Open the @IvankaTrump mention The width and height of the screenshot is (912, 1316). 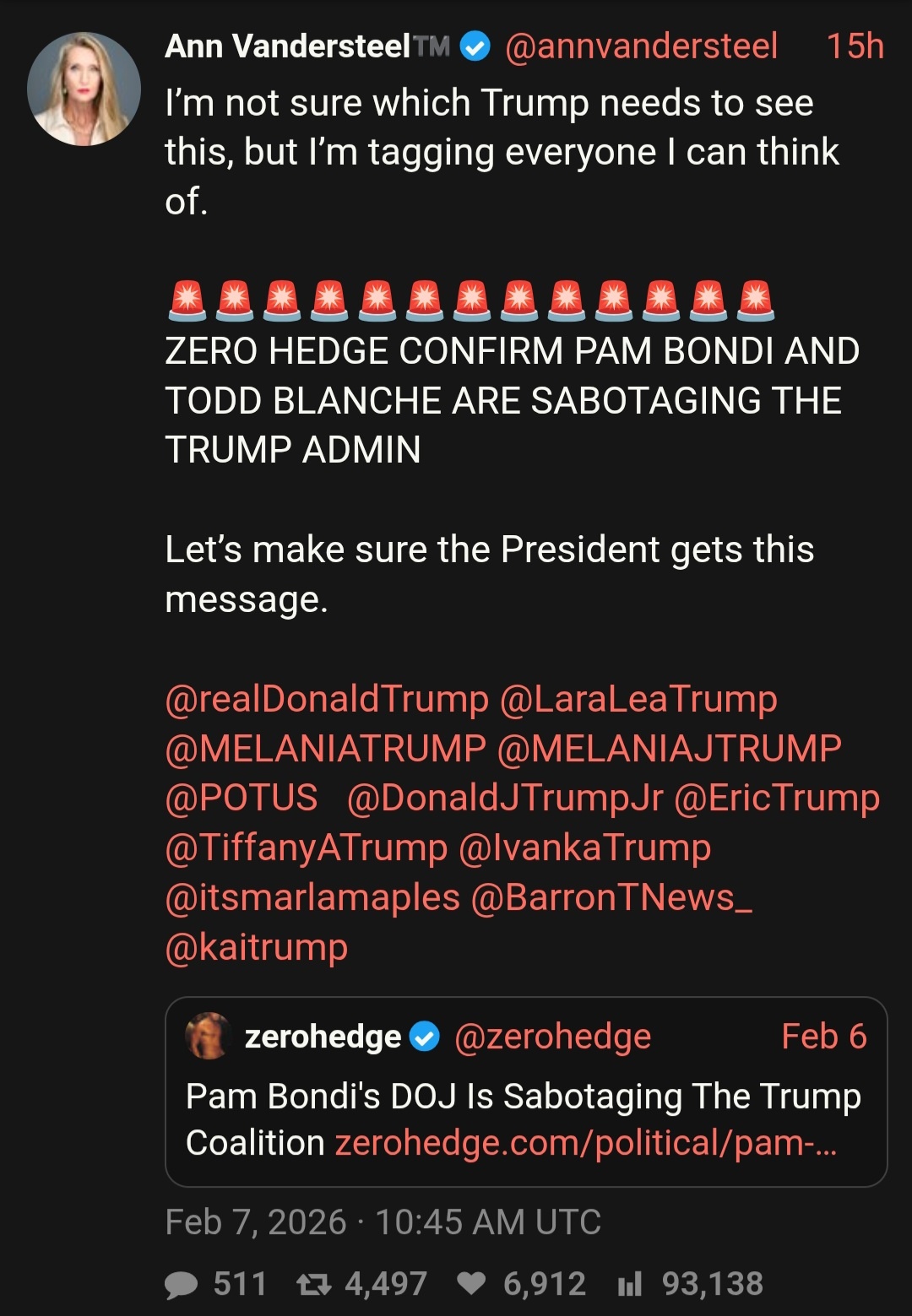(x=584, y=848)
